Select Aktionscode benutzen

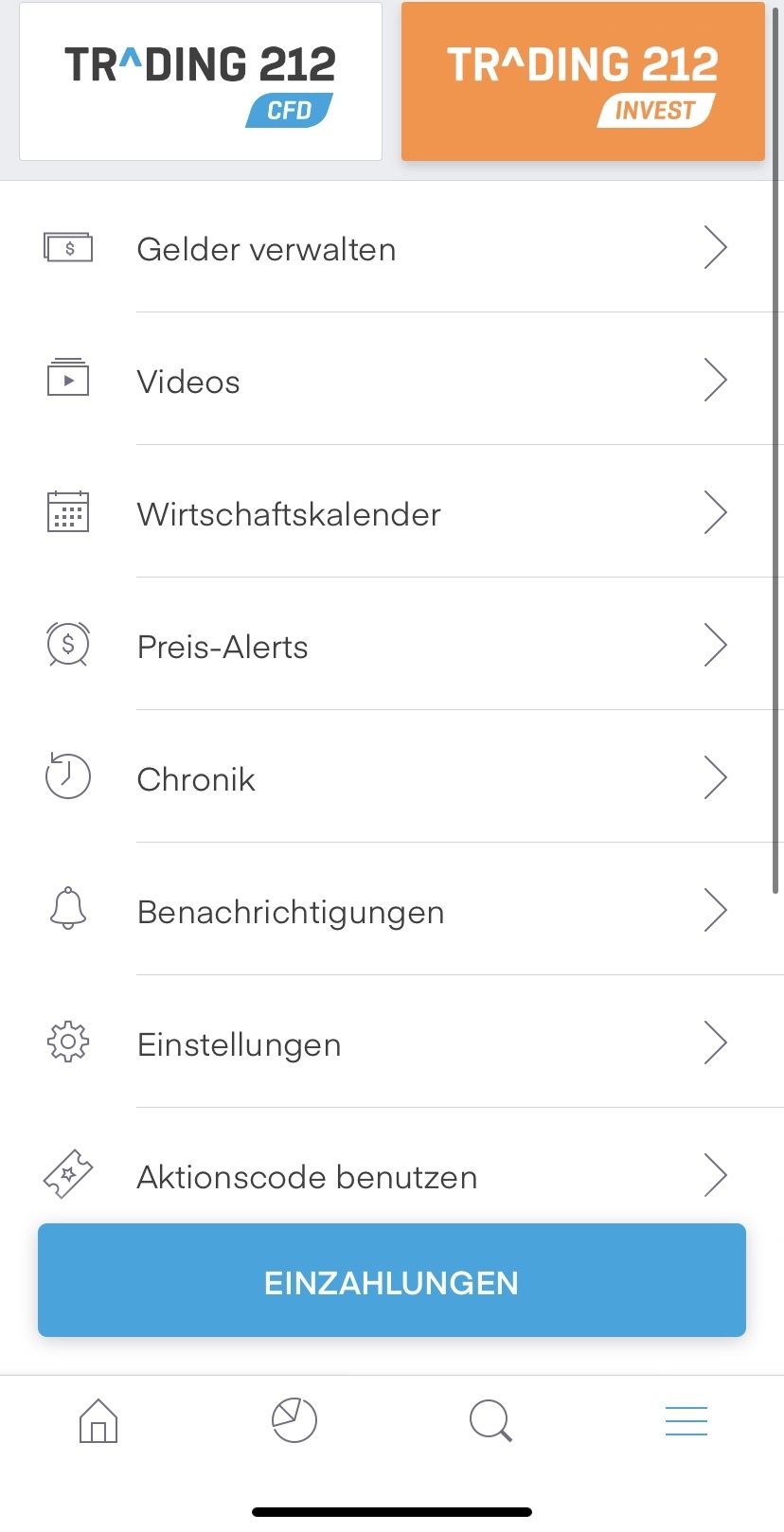392,1170
